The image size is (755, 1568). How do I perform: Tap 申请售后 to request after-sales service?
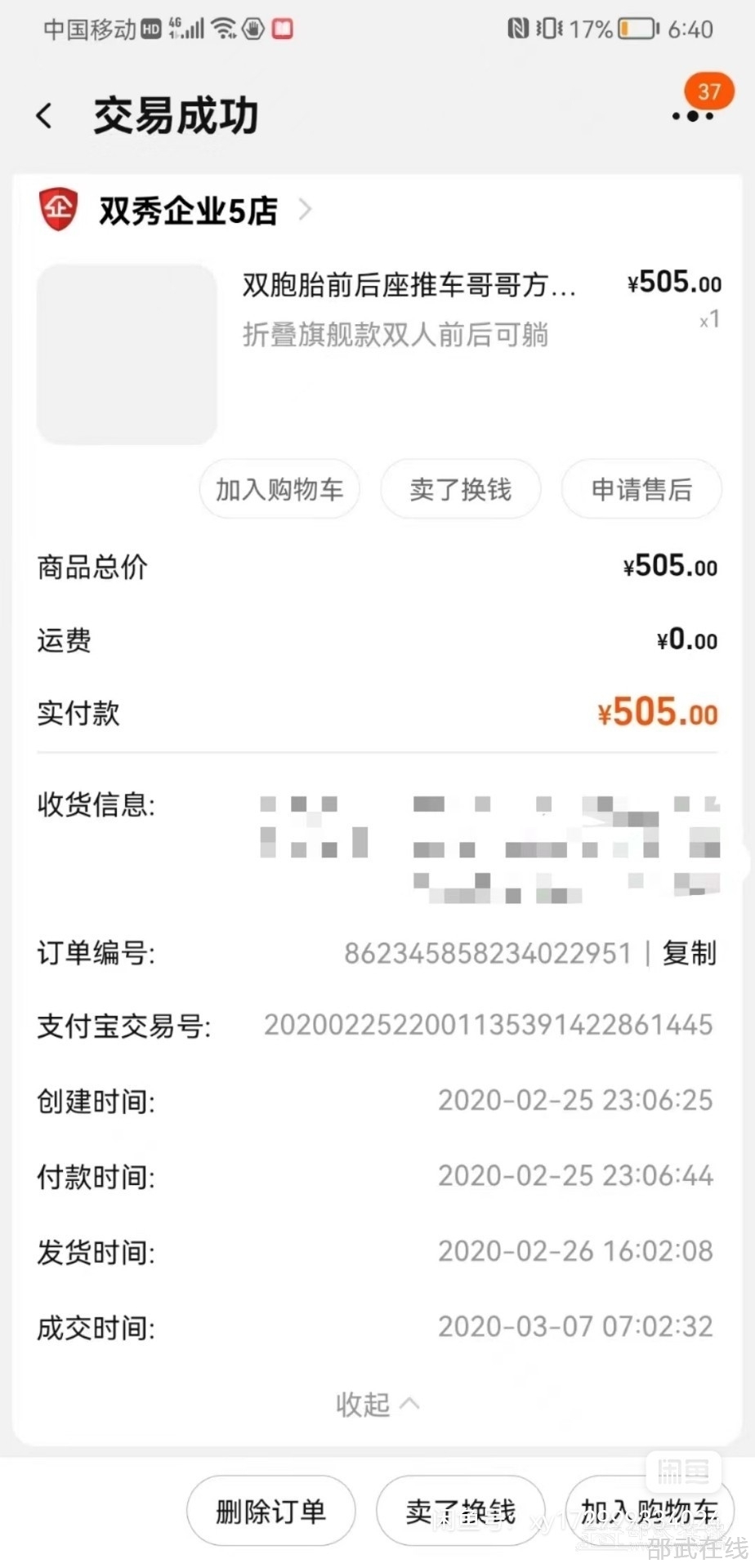point(641,489)
